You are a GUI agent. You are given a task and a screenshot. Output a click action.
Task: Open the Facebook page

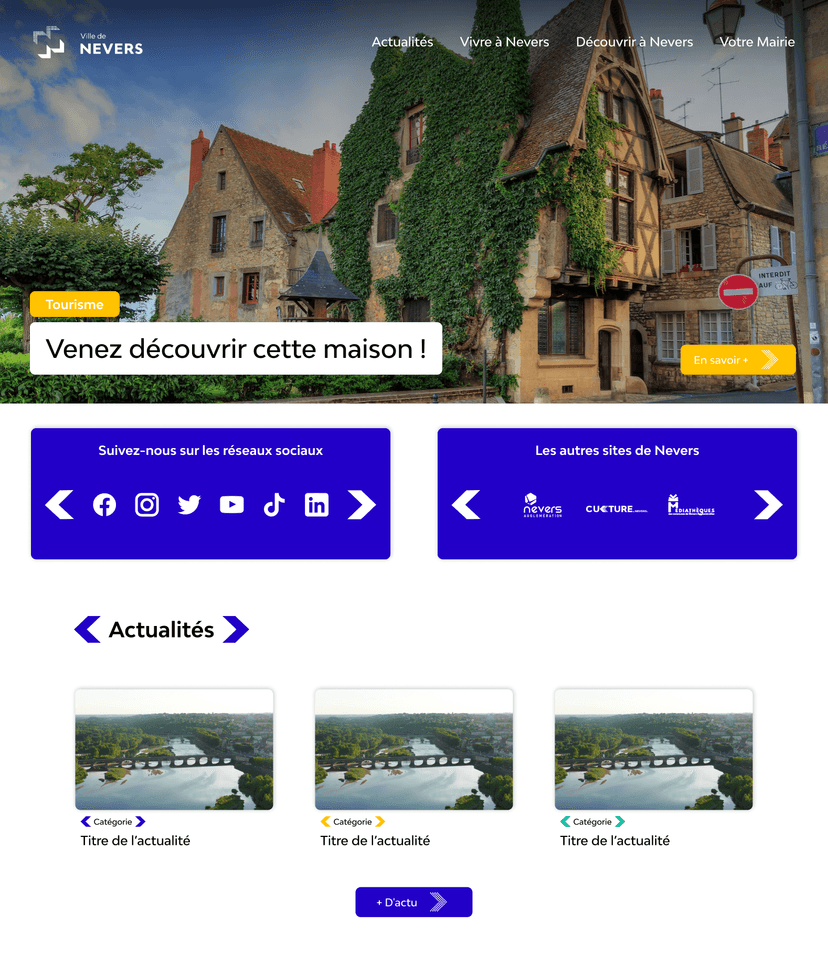coord(105,505)
